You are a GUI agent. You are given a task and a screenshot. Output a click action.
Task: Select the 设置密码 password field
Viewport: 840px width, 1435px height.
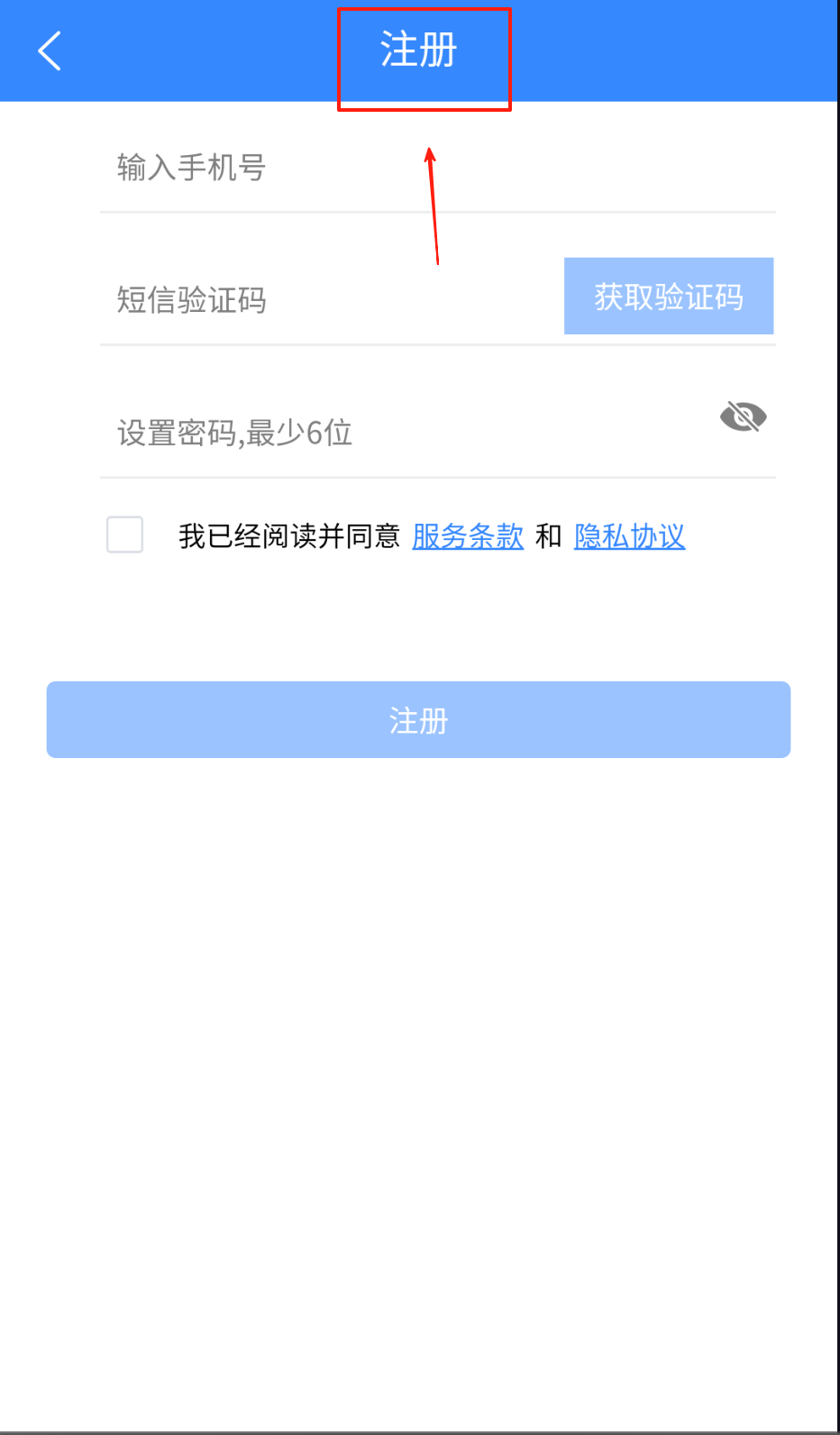coord(406,433)
